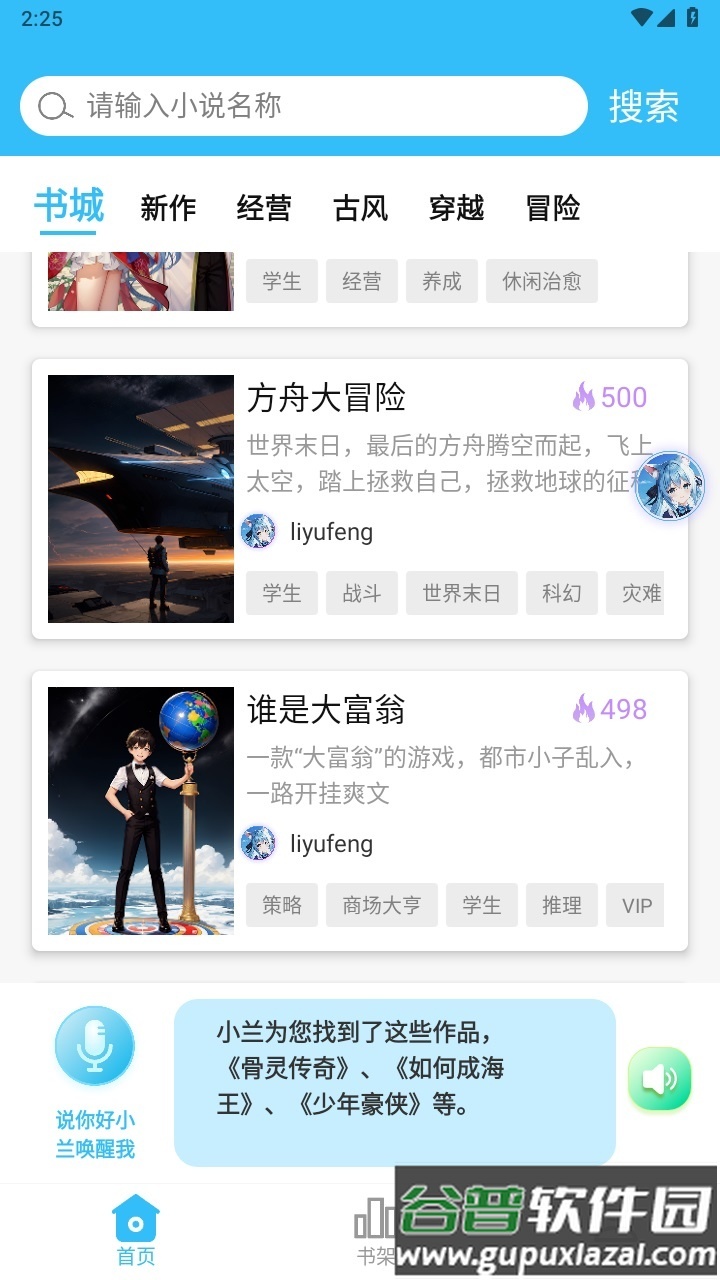Enable the VIP tag filter on 谁是大富翁

point(635,905)
